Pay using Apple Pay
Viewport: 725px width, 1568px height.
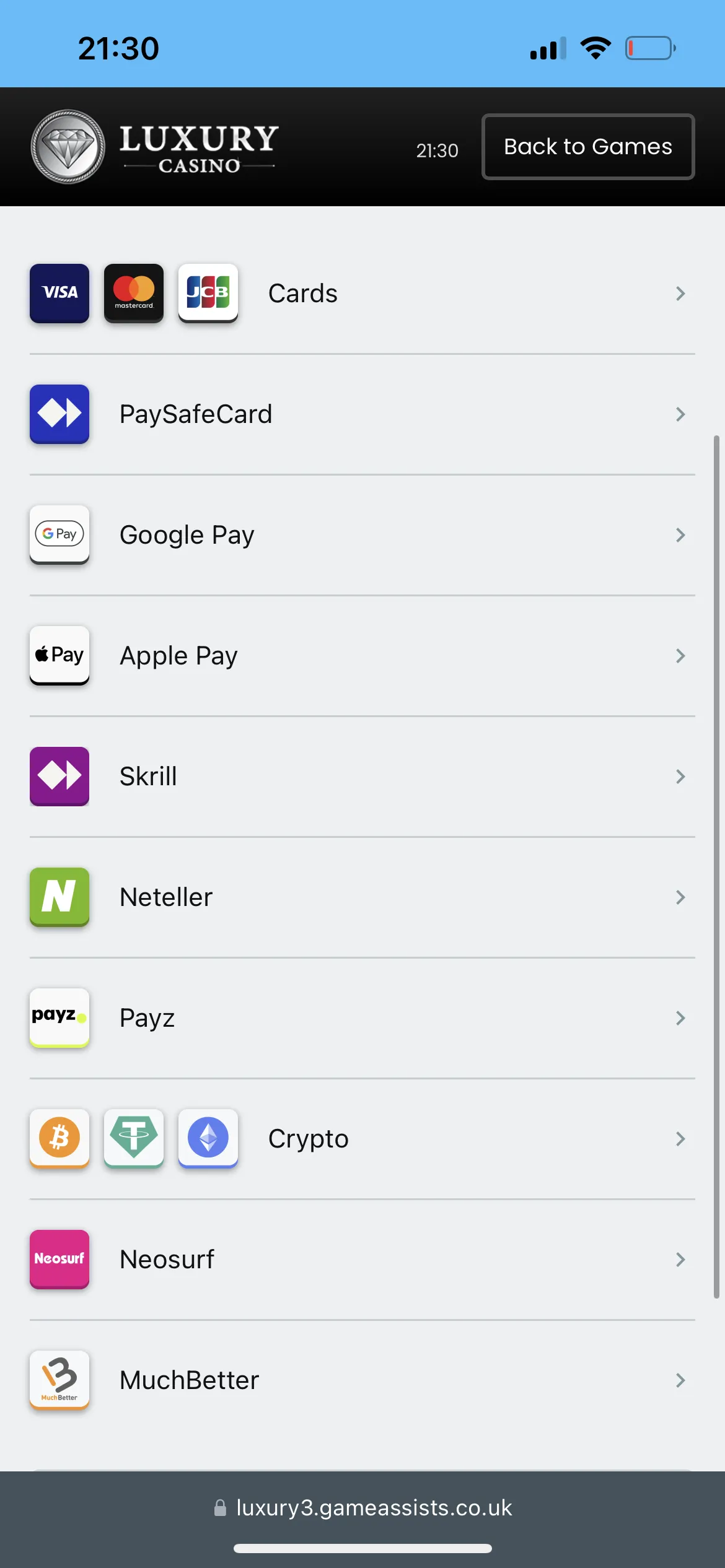pyautogui.click(x=362, y=656)
